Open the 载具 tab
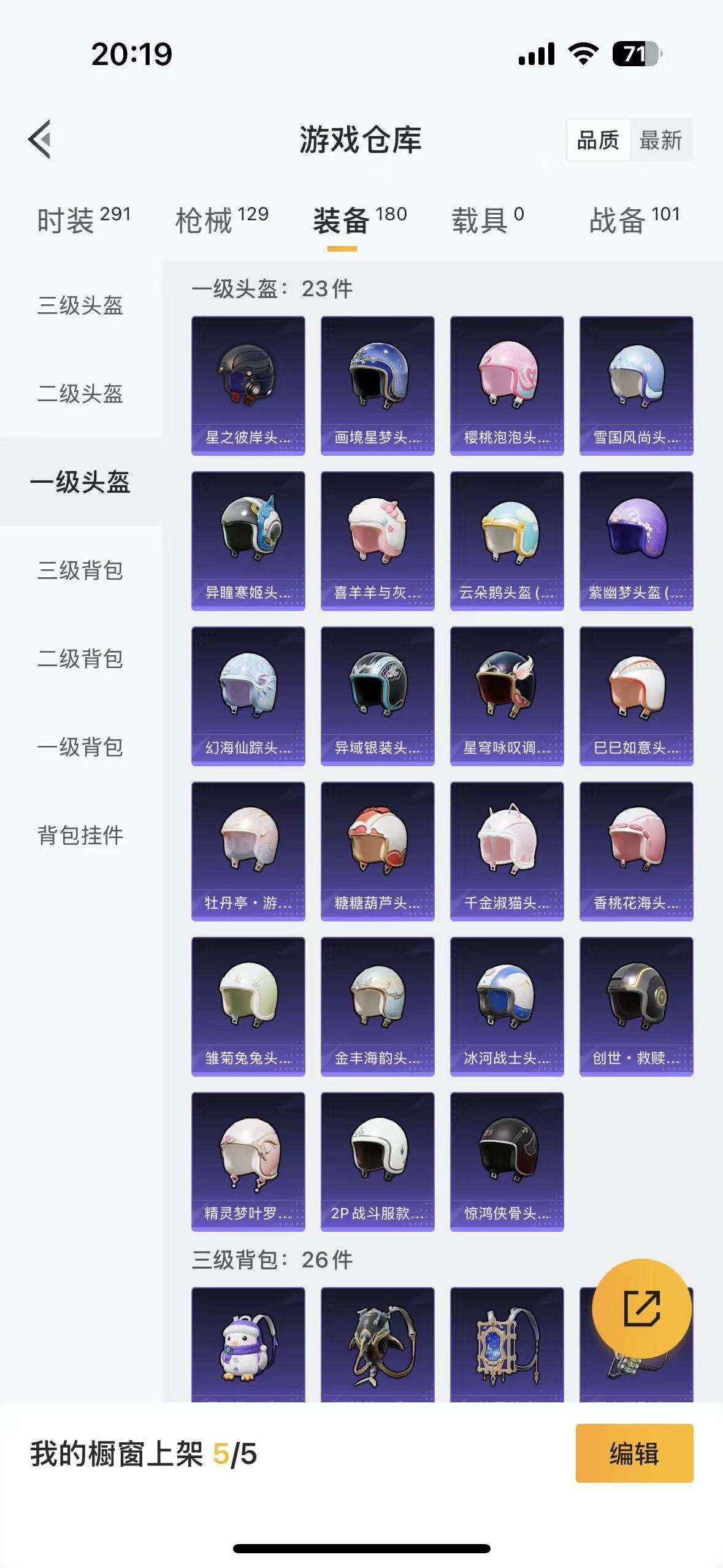 tap(488, 220)
